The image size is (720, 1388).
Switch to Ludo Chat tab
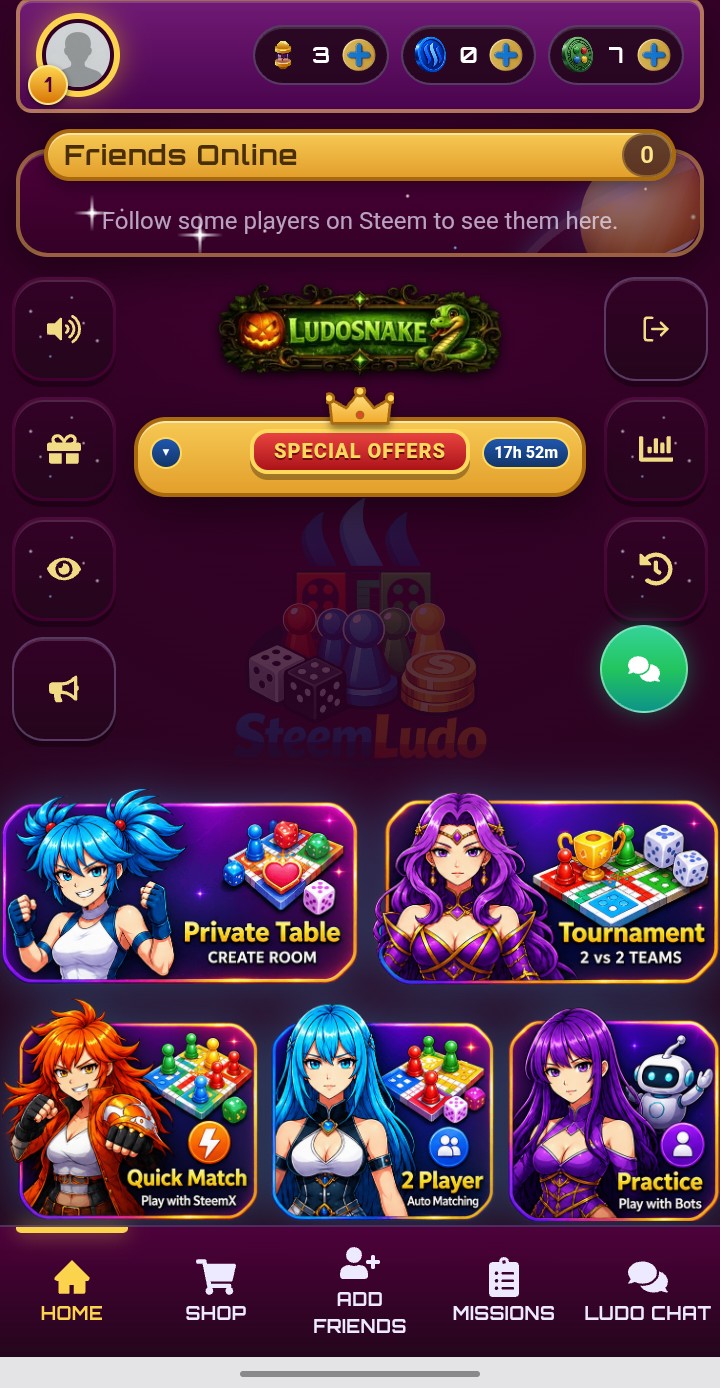(x=647, y=1292)
